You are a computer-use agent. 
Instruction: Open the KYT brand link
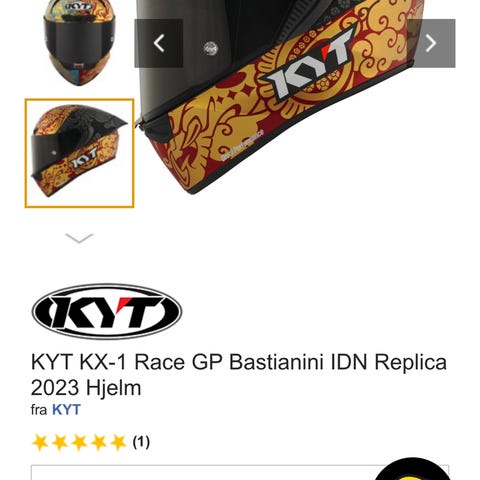(66, 410)
